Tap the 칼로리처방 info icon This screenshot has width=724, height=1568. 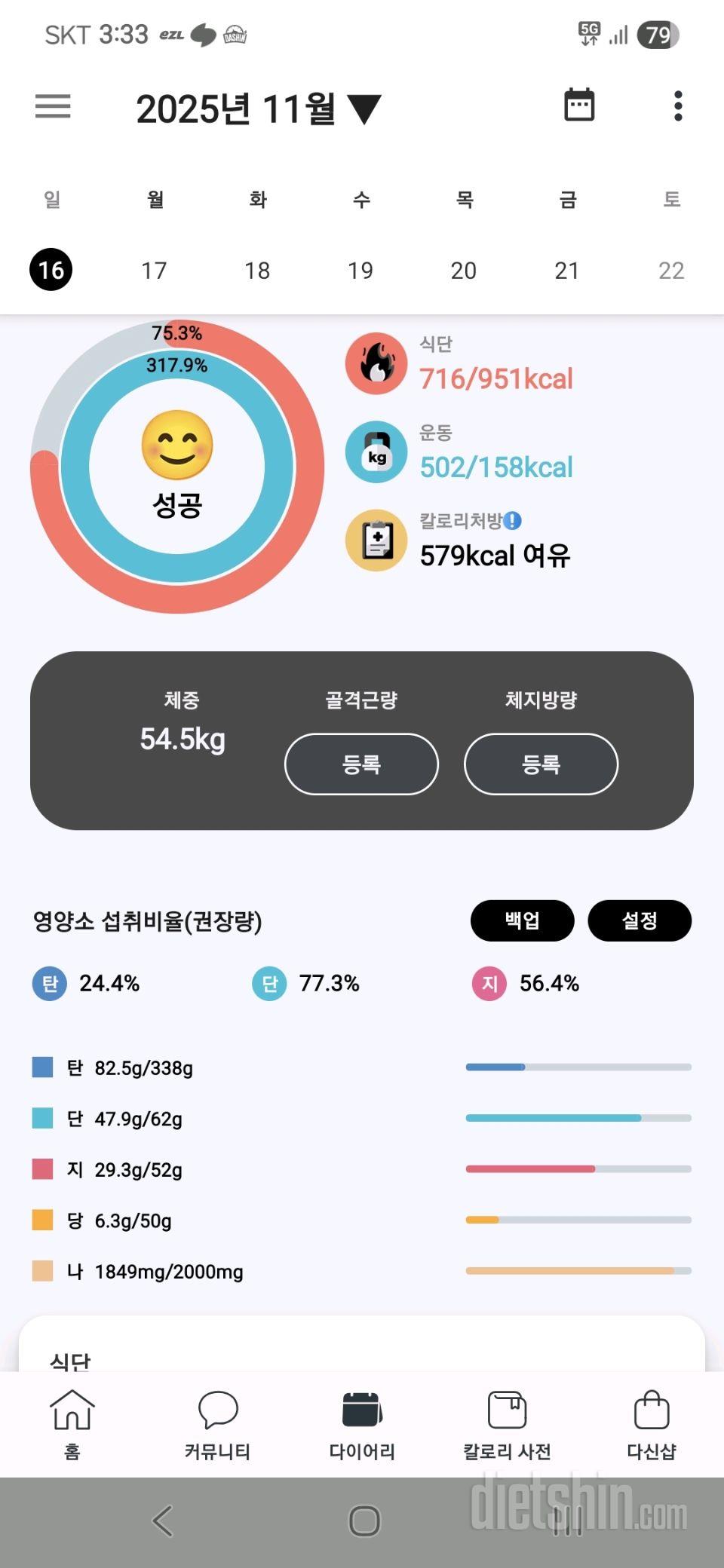(x=513, y=520)
